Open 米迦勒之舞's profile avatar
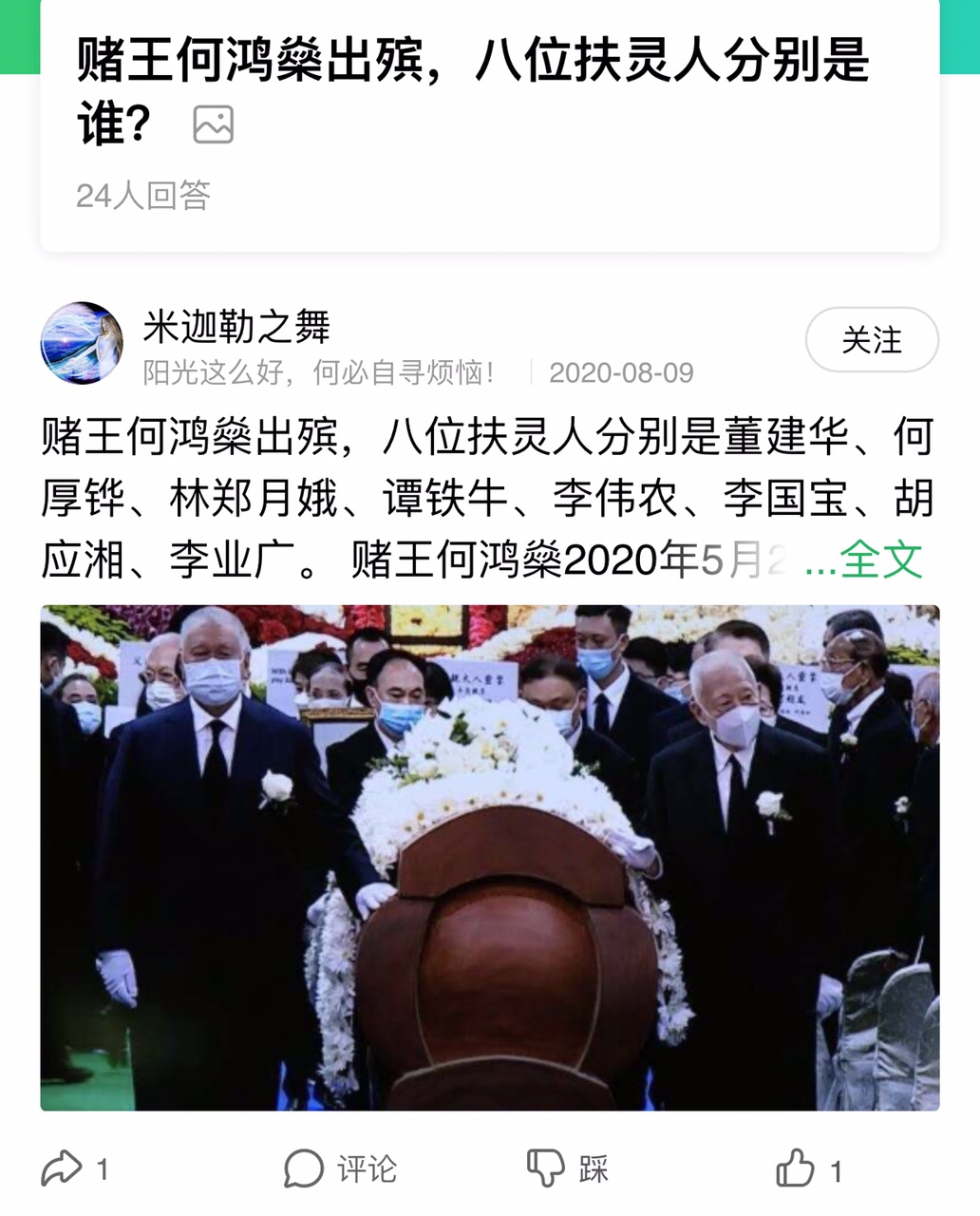The width and height of the screenshot is (980, 1216). pyautogui.click(x=82, y=344)
